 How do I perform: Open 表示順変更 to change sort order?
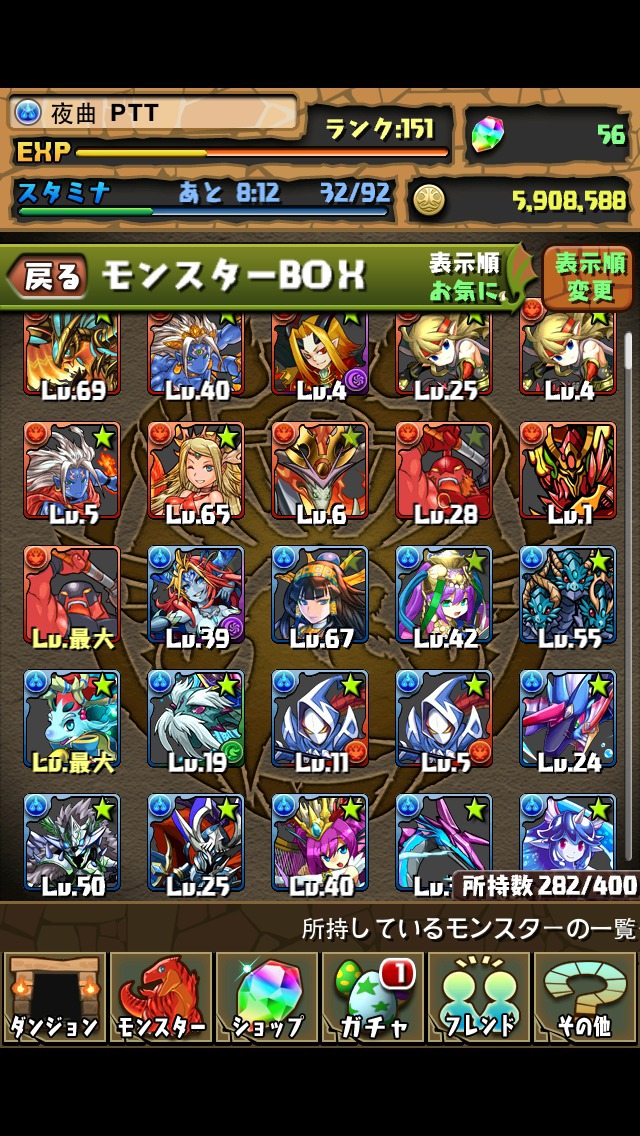coord(590,277)
